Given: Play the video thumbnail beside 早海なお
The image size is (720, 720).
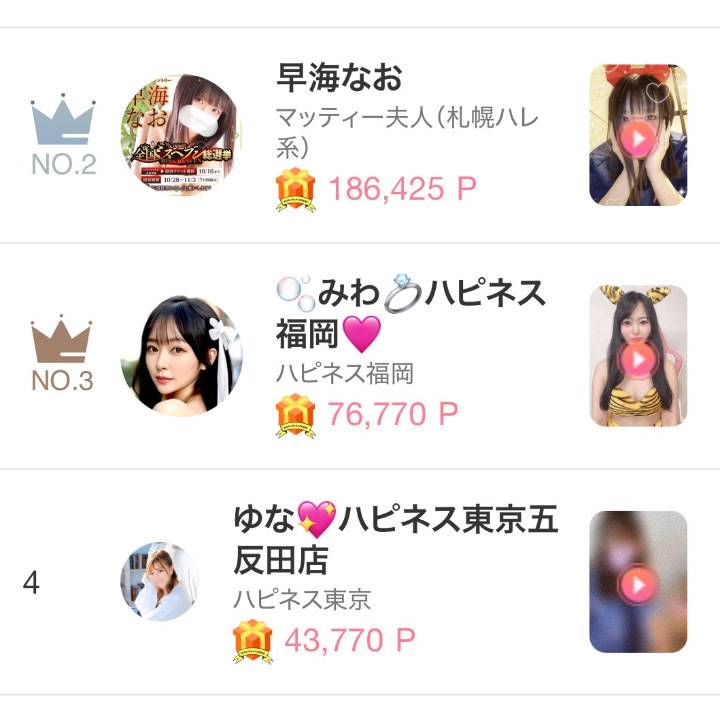Looking at the screenshot, I should tap(637, 135).
